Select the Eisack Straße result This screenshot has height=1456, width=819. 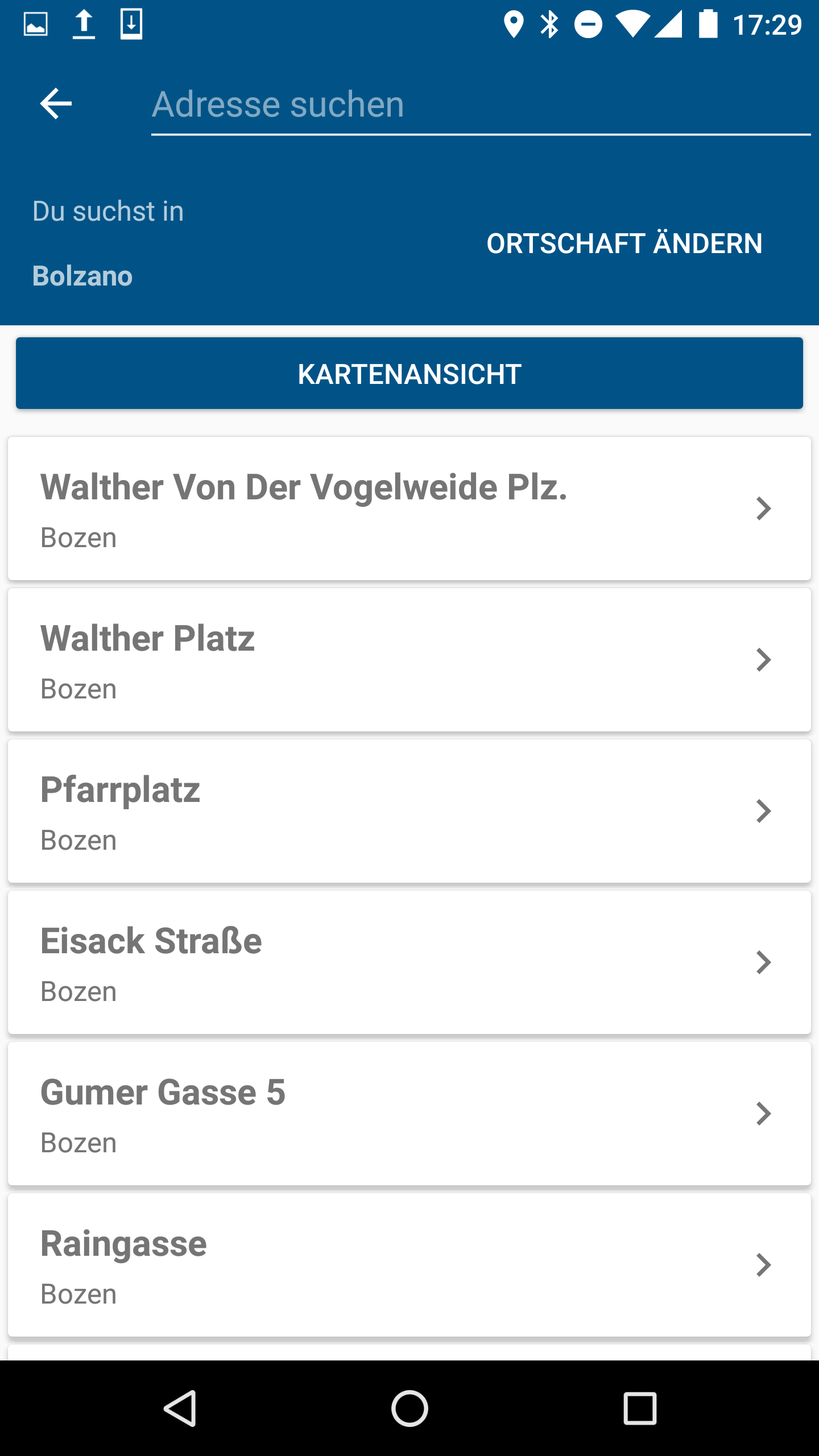(x=409, y=962)
